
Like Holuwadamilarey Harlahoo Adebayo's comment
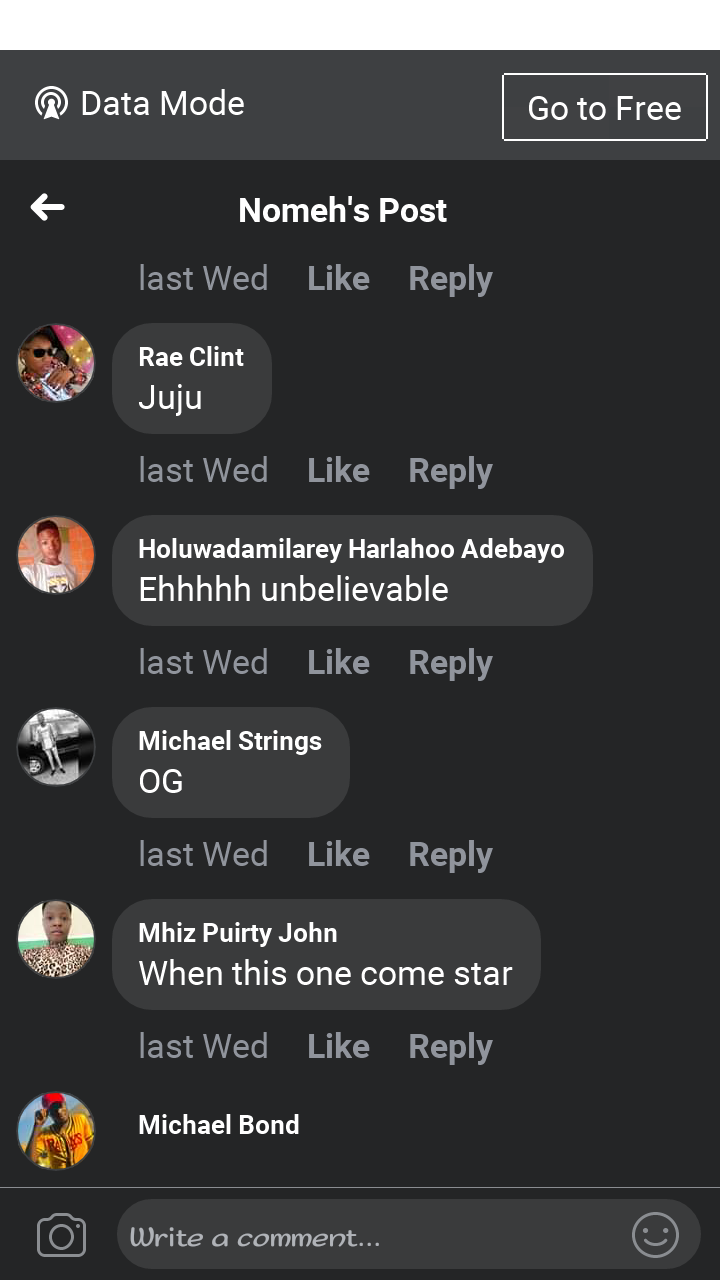point(338,663)
